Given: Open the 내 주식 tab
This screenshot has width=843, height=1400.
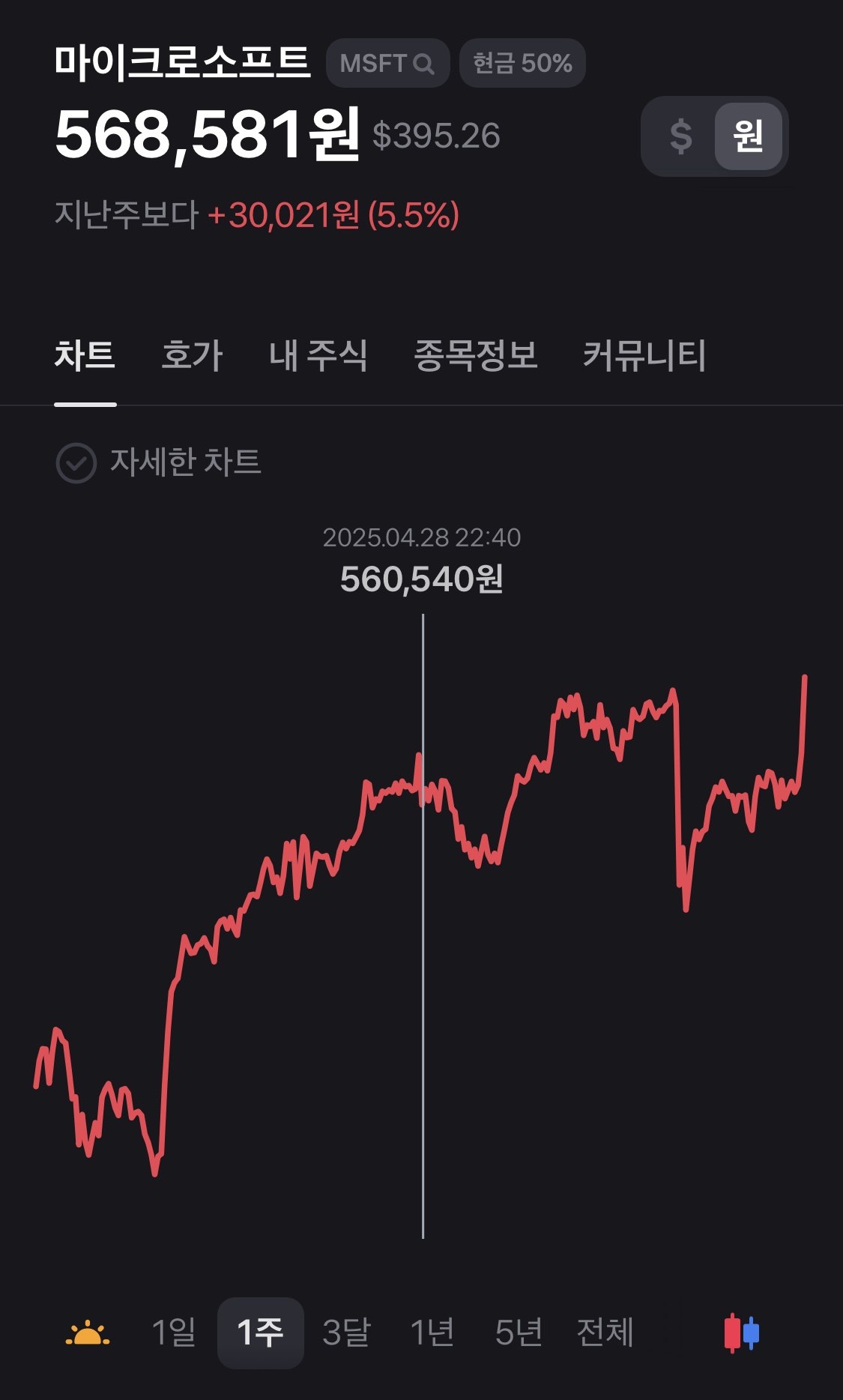Looking at the screenshot, I should pos(318,355).
